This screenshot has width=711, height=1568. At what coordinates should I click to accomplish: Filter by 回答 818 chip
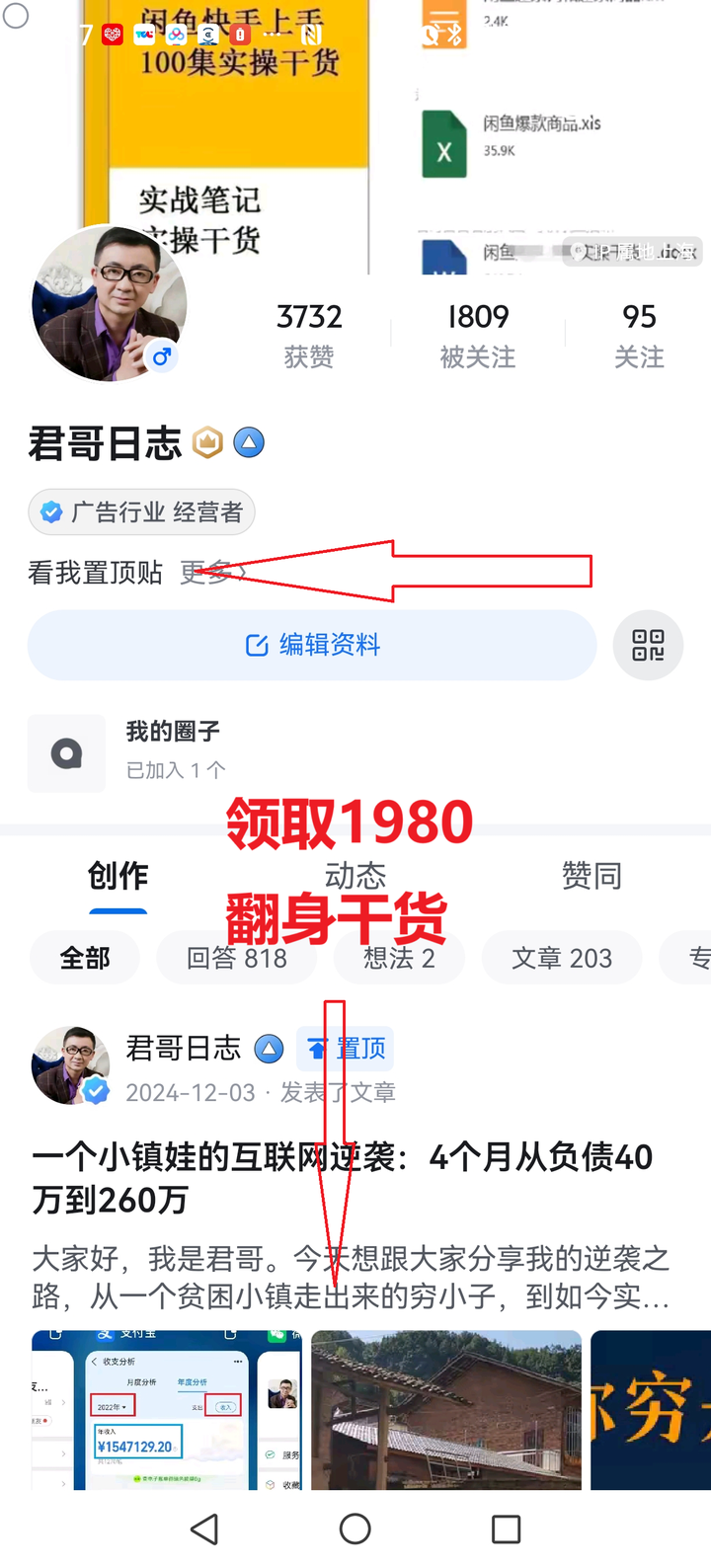[x=237, y=958]
